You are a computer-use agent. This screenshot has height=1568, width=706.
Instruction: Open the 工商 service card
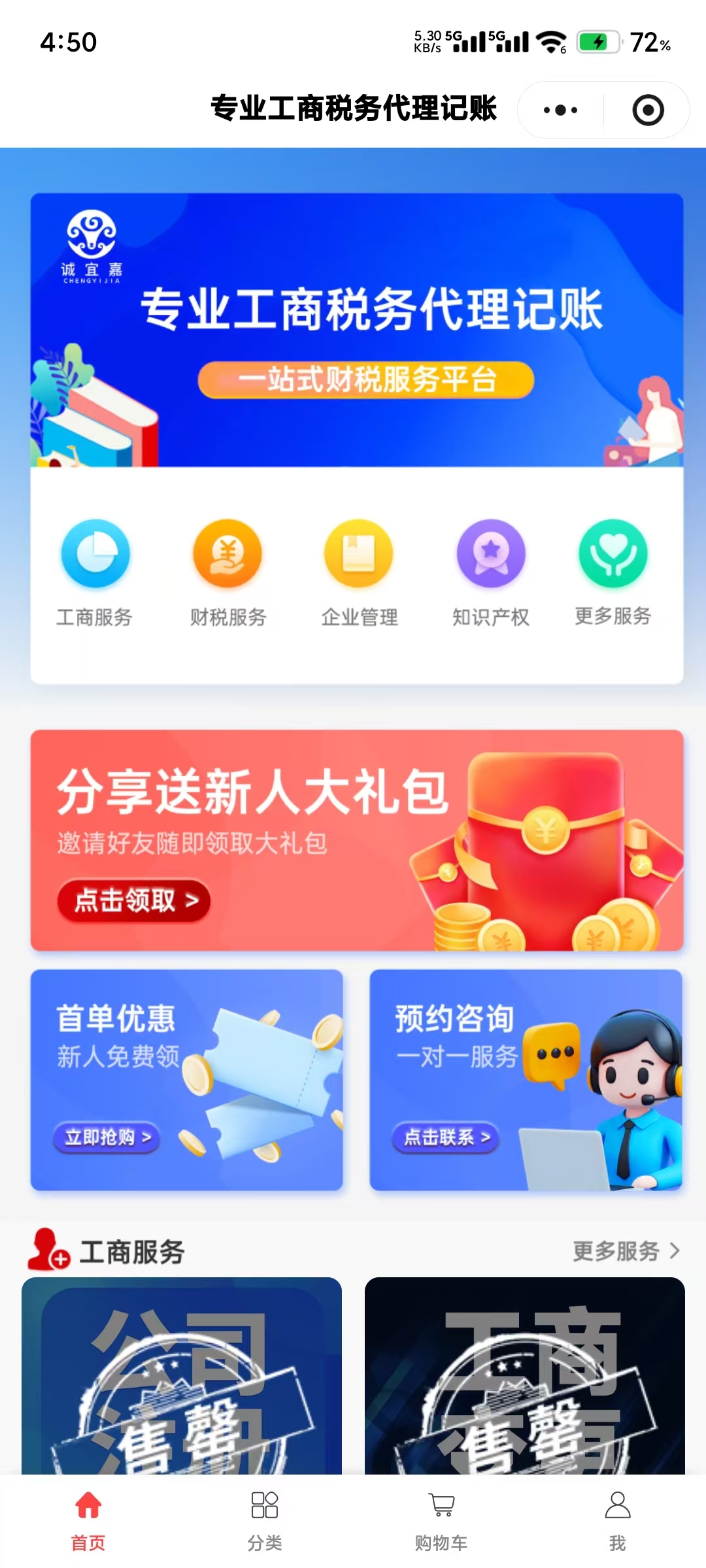[524, 1375]
